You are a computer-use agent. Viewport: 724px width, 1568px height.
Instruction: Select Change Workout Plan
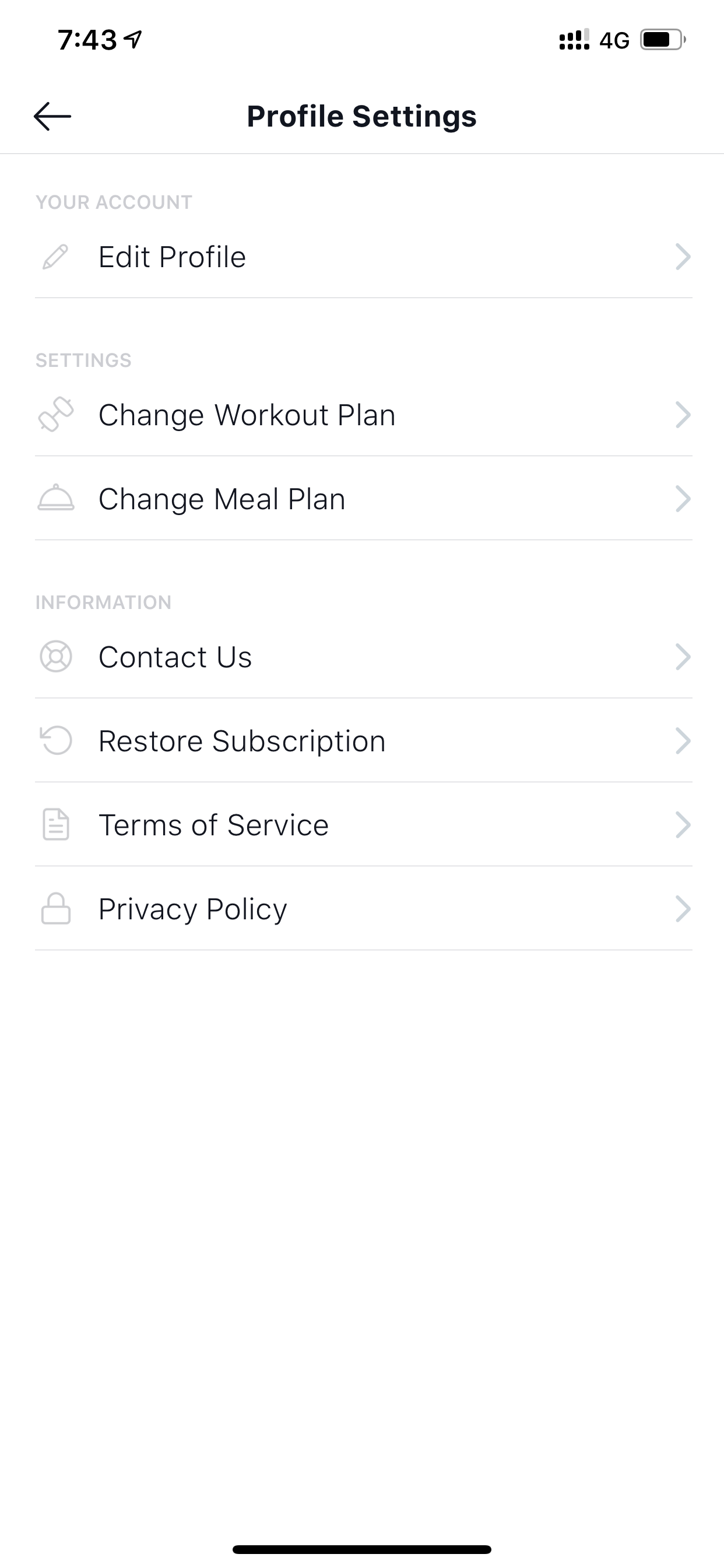(x=363, y=415)
